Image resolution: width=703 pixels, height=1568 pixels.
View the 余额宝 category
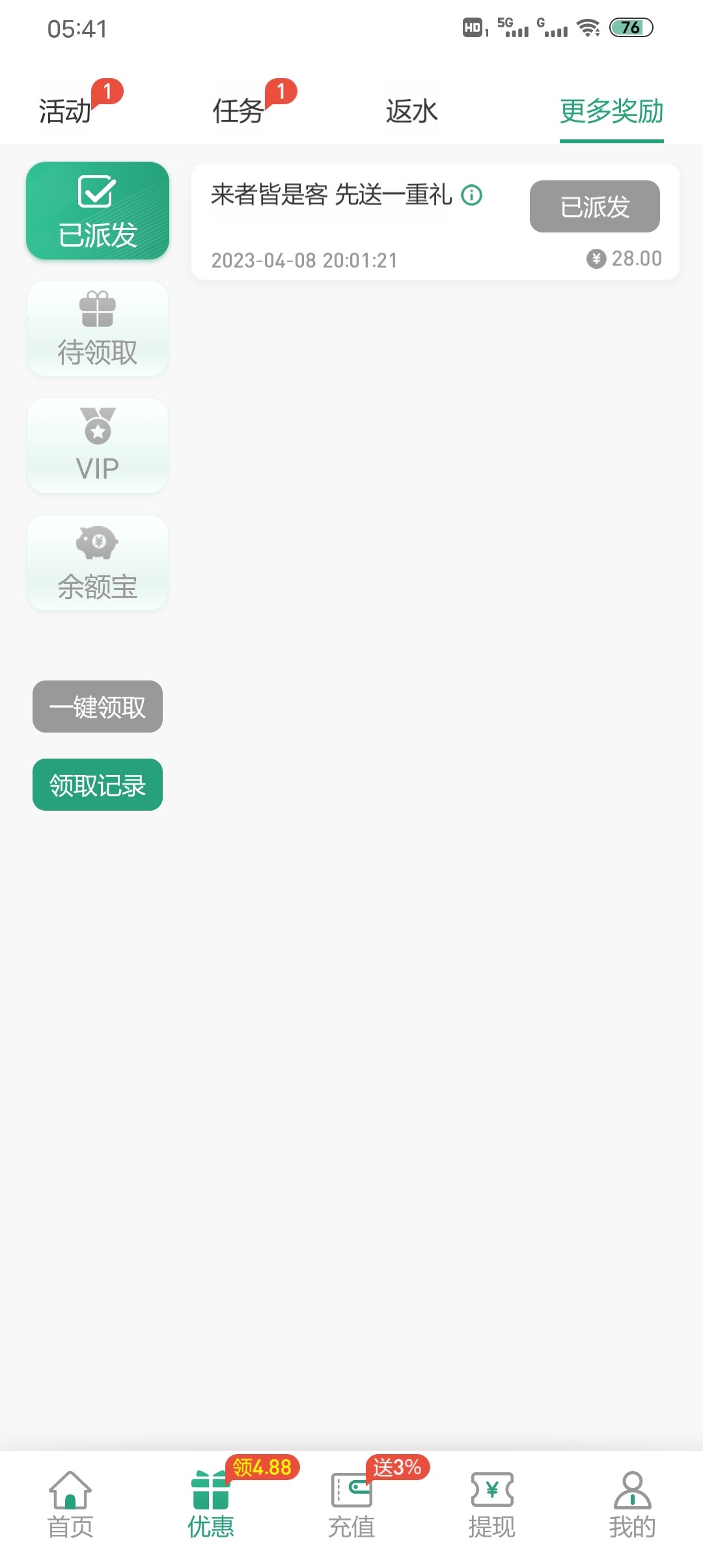click(x=98, y=563)
